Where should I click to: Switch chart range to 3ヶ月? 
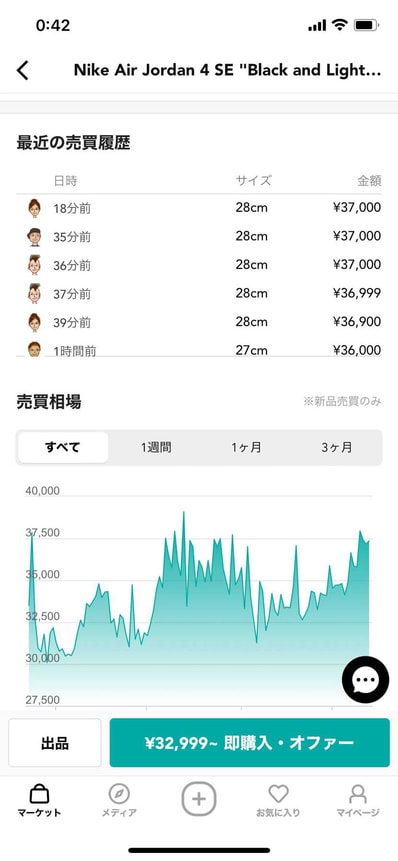point(337,448)
